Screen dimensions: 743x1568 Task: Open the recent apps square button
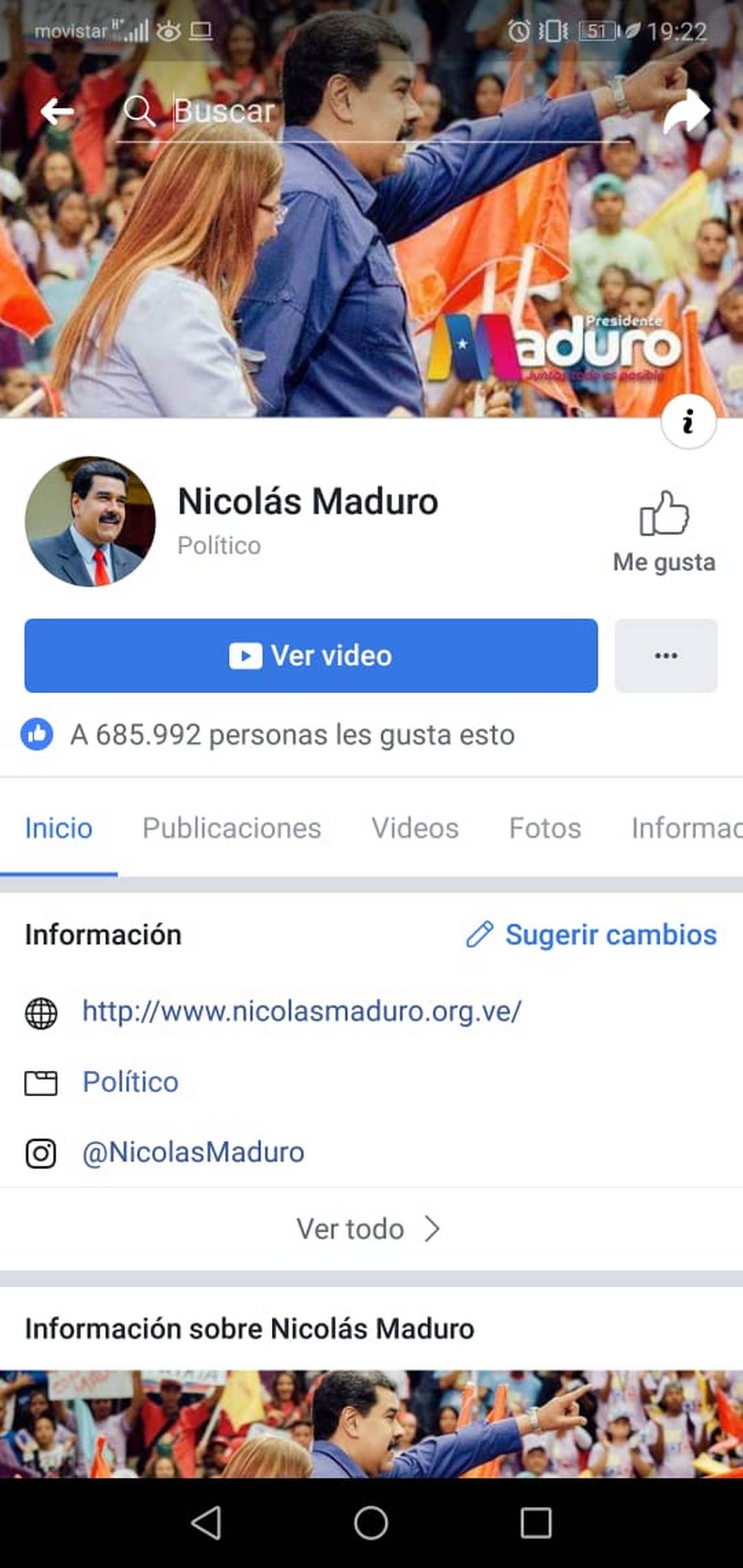click(x=536, y=1523)
